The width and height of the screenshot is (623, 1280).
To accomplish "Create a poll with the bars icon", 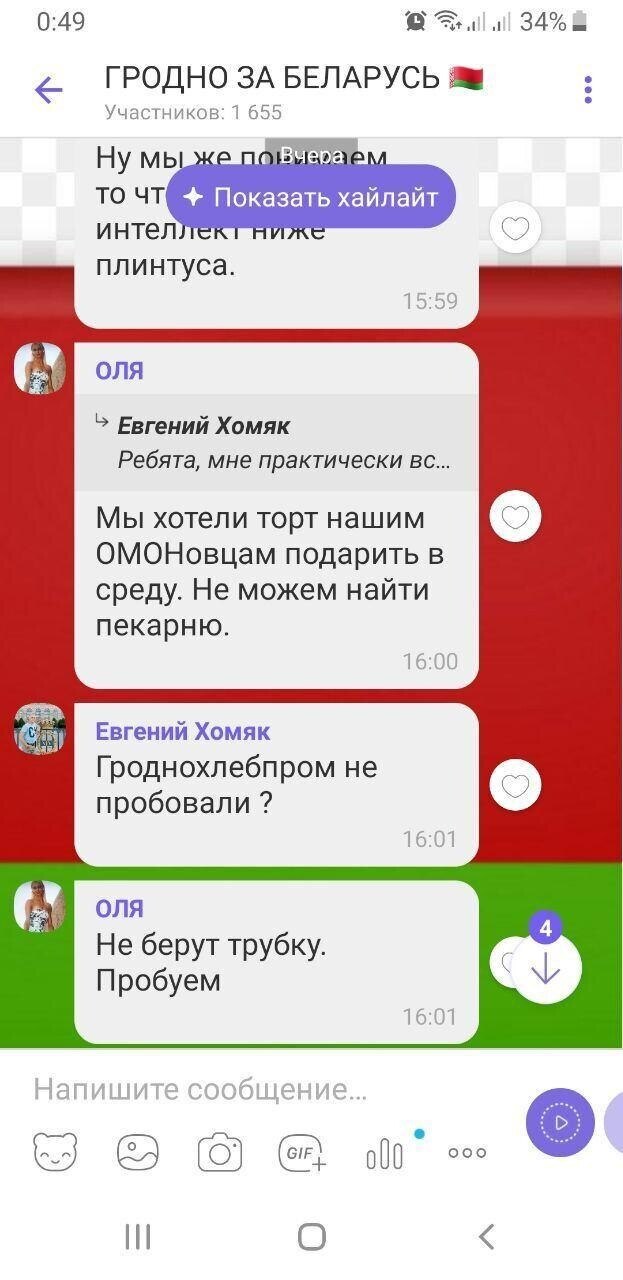I will [x=385, y=1153].
